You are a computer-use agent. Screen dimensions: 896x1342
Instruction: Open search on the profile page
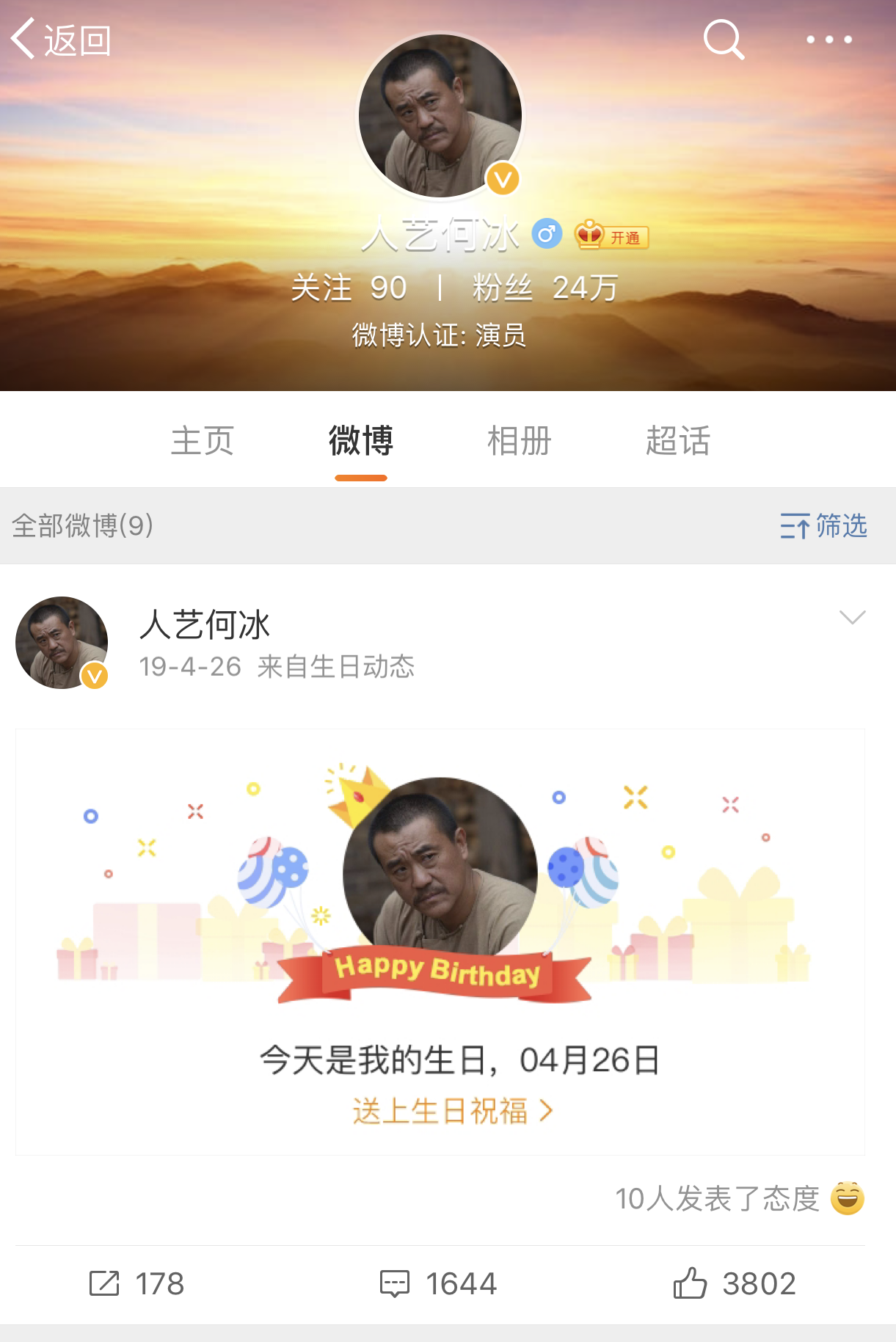pos(723,40)
